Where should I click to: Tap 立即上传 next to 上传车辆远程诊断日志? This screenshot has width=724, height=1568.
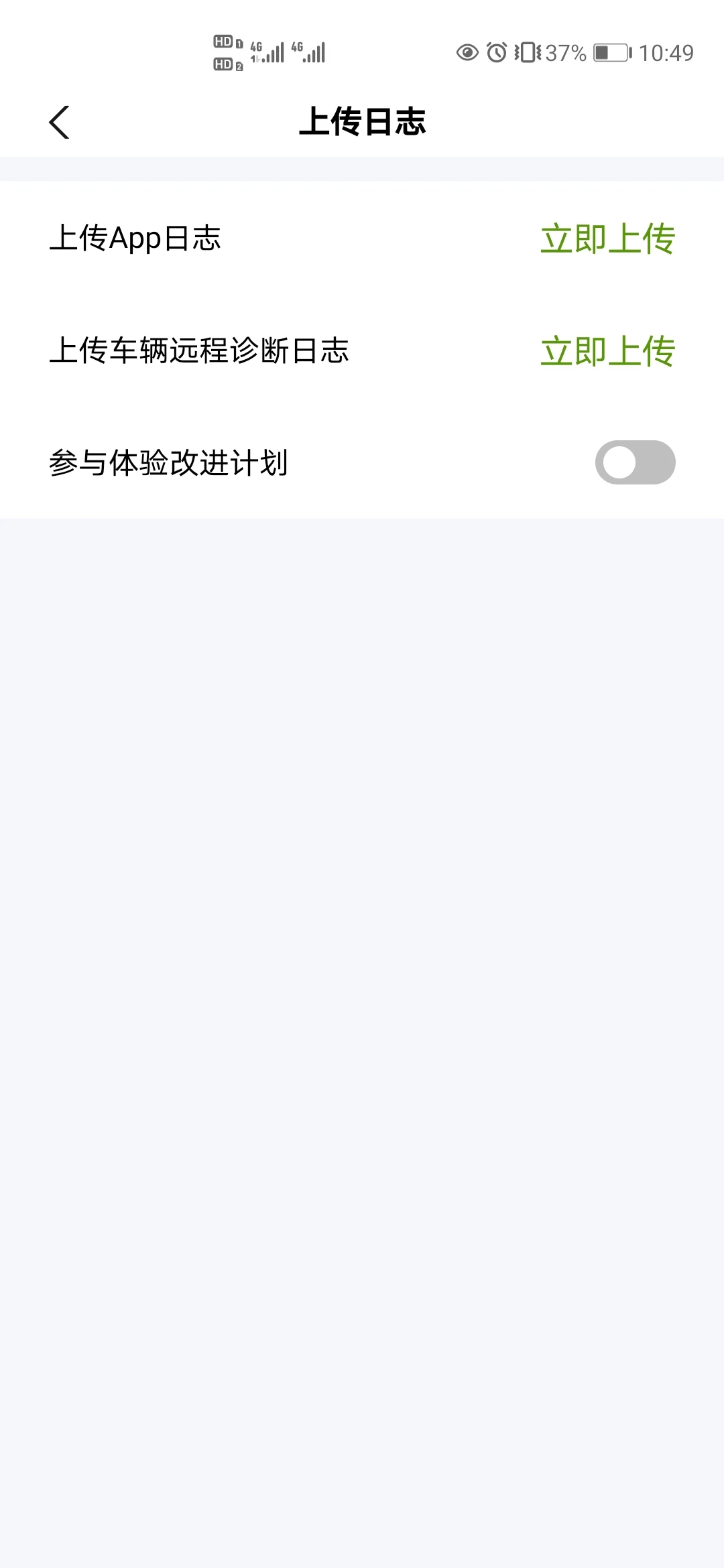click(607, 351)
